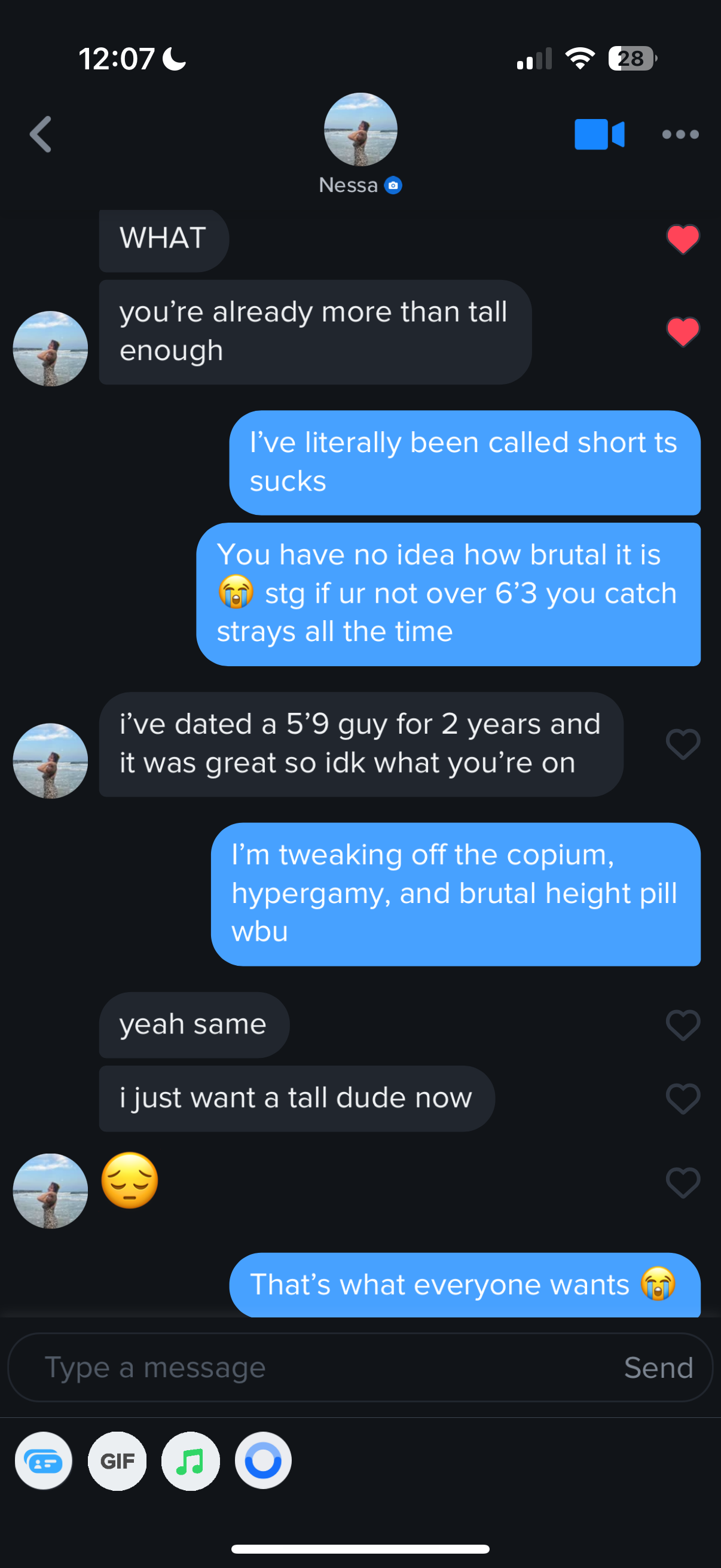Open the GIF picker
The height and width of the screenshot is (1568, 721).
(117, 1461)
